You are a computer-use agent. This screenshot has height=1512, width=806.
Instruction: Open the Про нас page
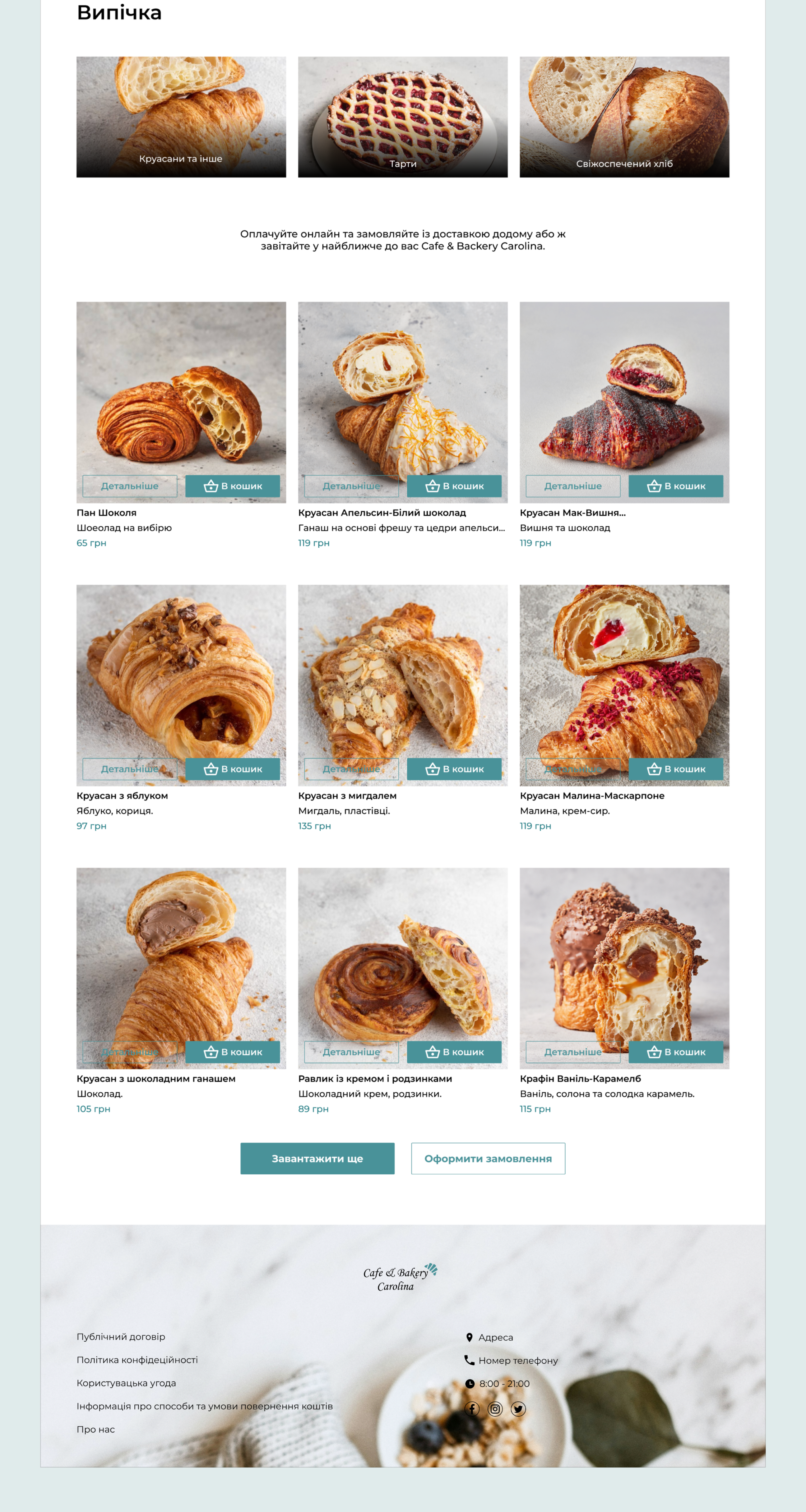tap(96, 1429)
